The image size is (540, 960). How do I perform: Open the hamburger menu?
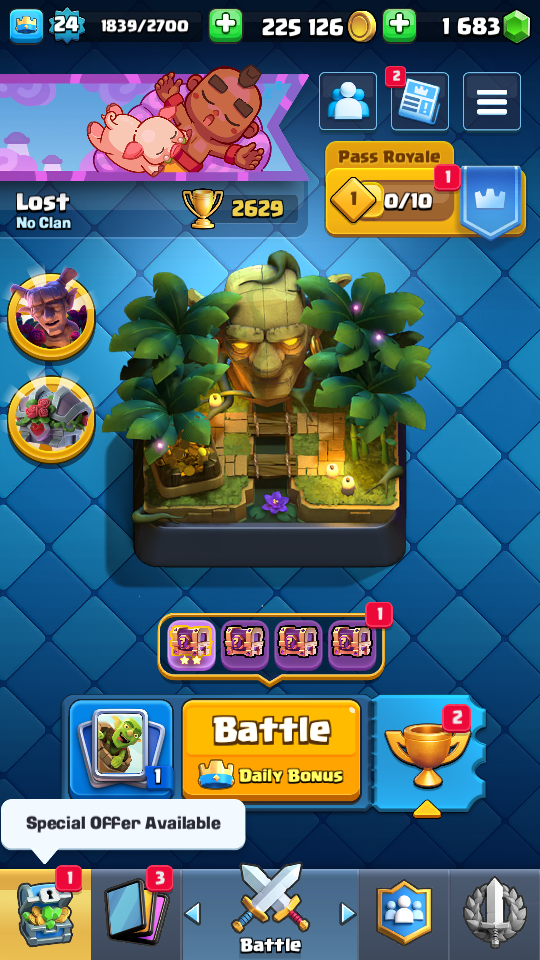point(492,102)
